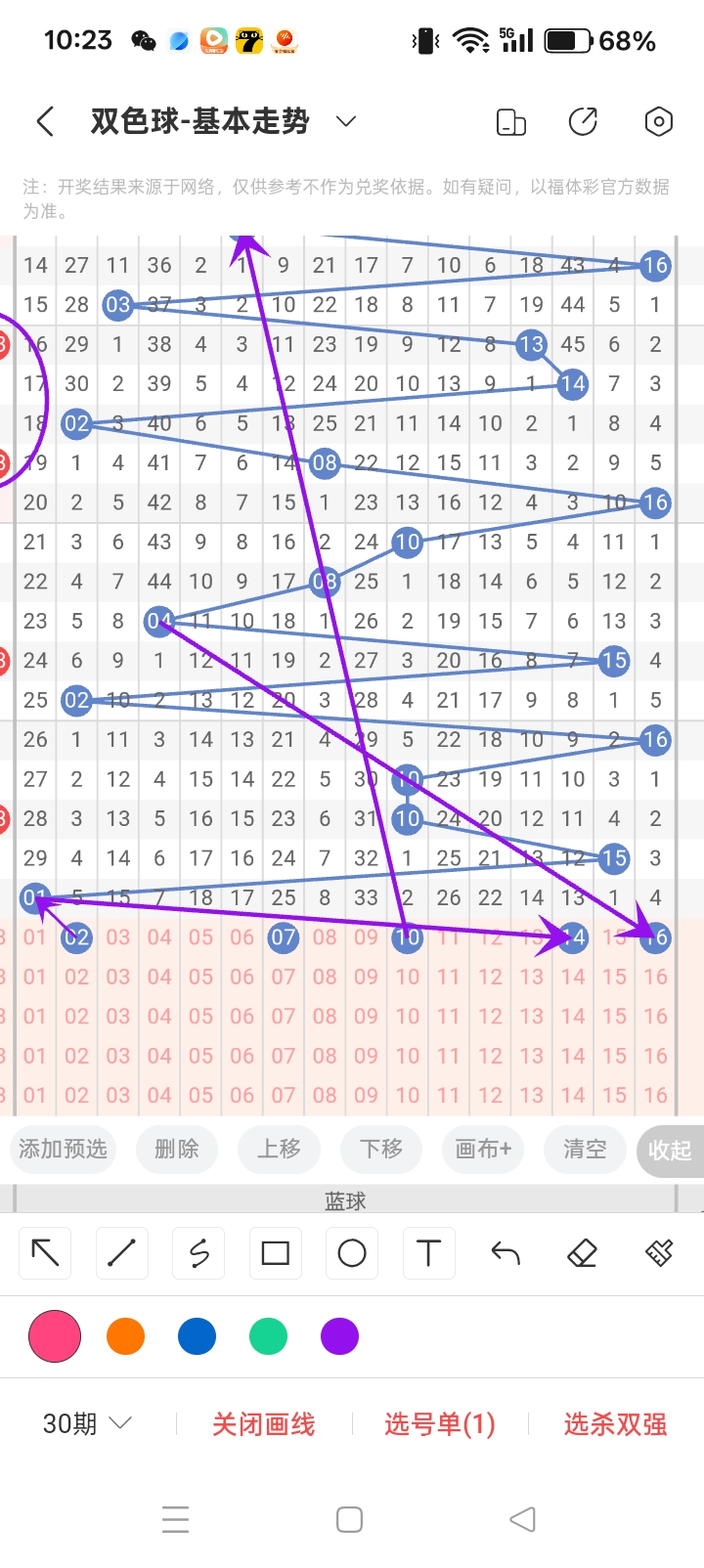704x1568 pixels.
Task: Expand the 双色球-基本走势 title dropdown
Action: pos(345,121)
